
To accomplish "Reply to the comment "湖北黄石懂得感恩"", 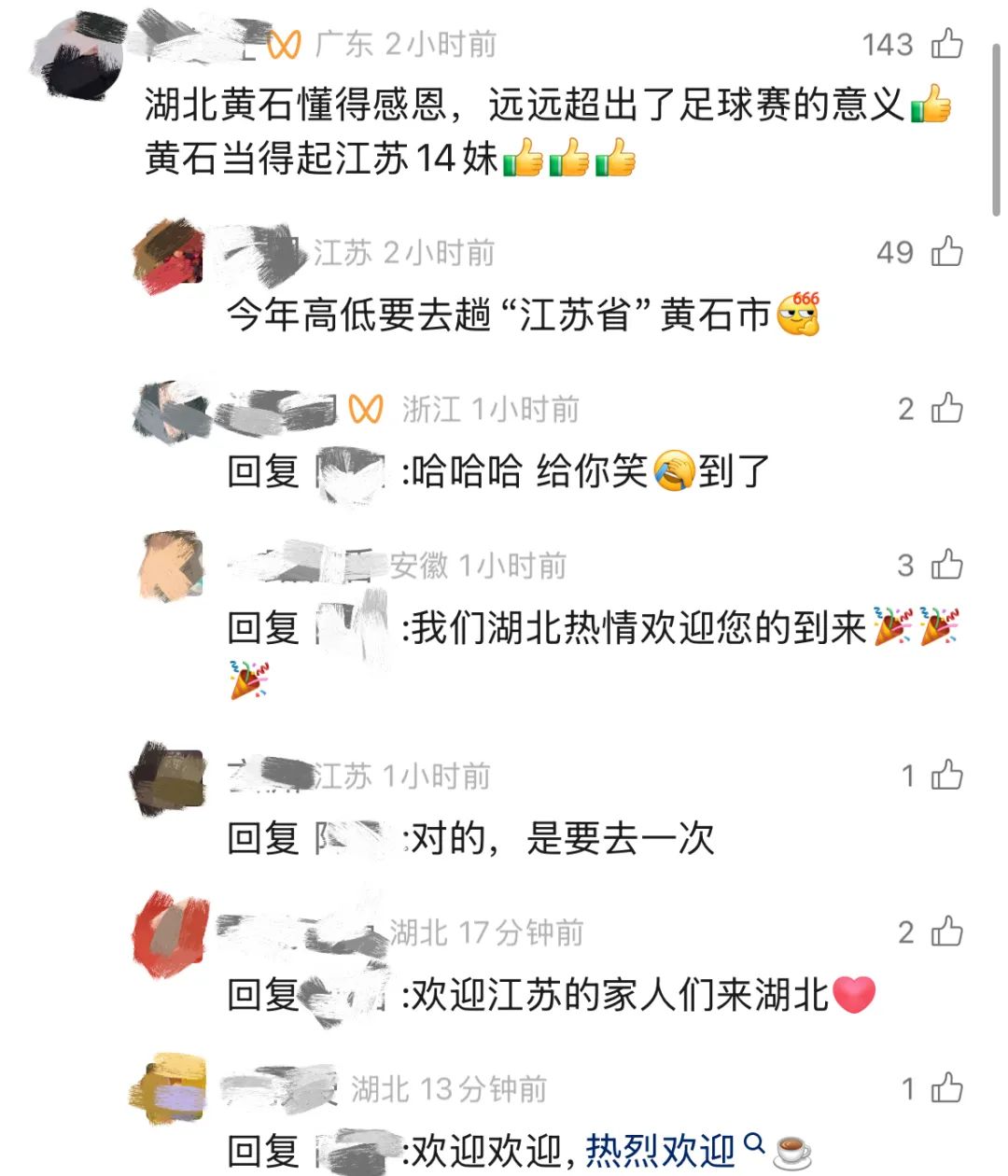I will [x=523, y=105].
